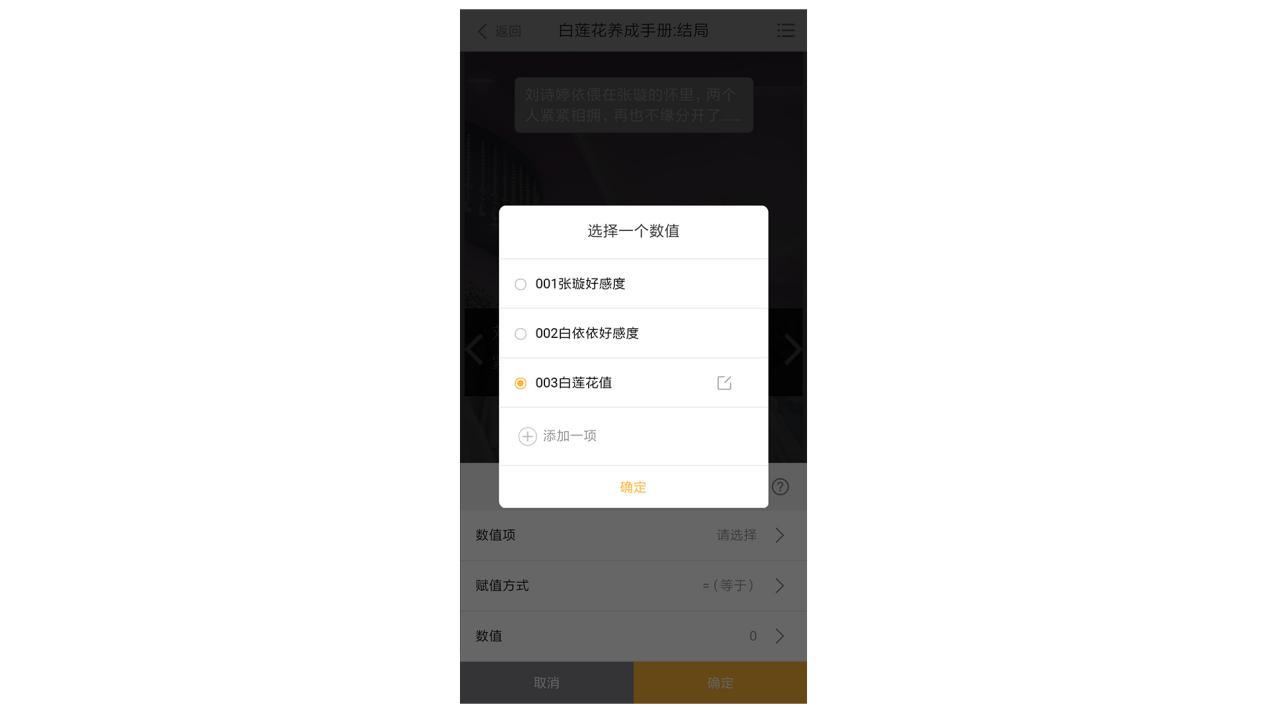Edit the 003白莲花值 item
This screenshot has width=1267, height=713.
[x=724, y=383]
